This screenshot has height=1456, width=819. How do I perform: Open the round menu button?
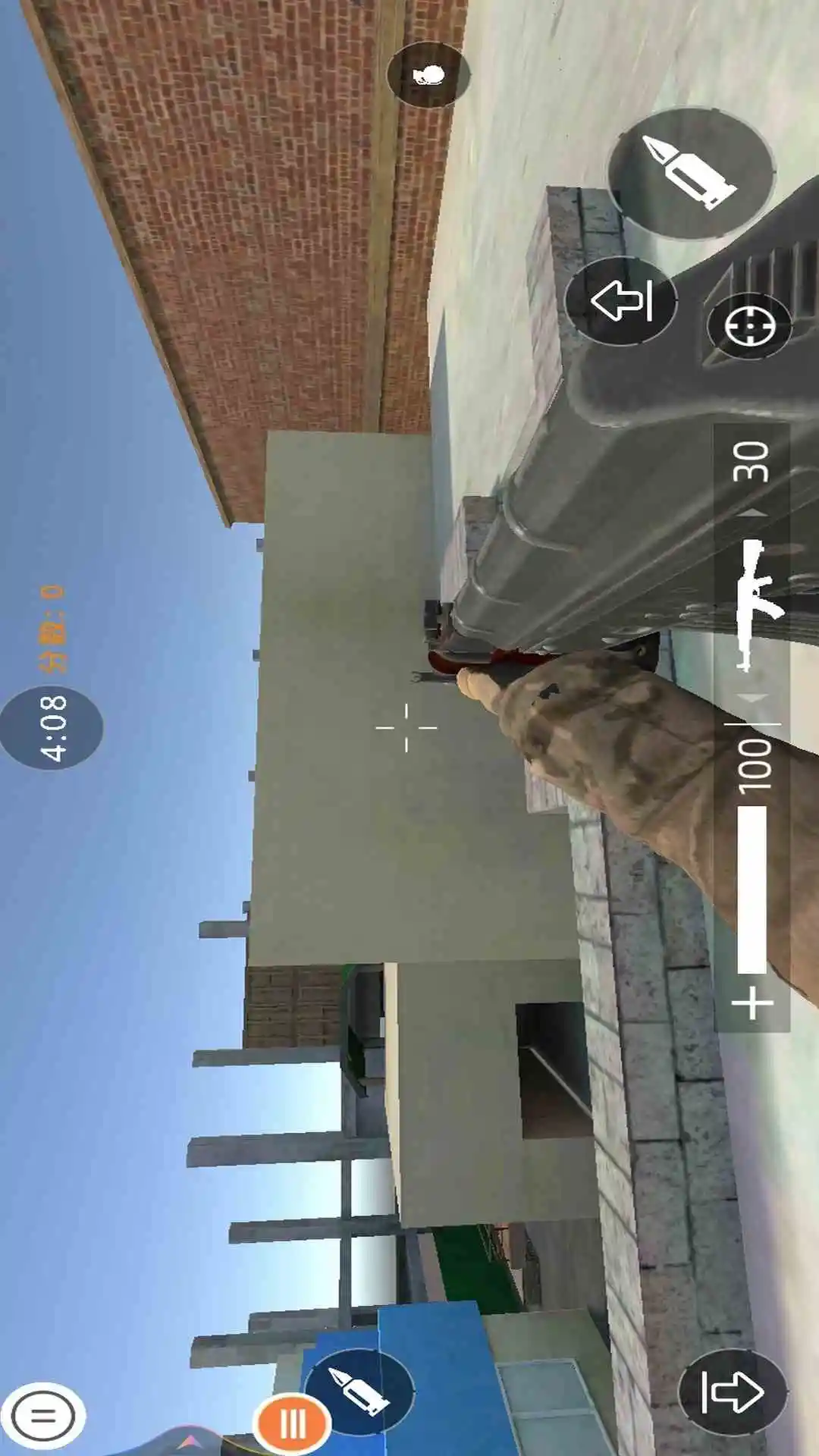(x=43, y=1416)
